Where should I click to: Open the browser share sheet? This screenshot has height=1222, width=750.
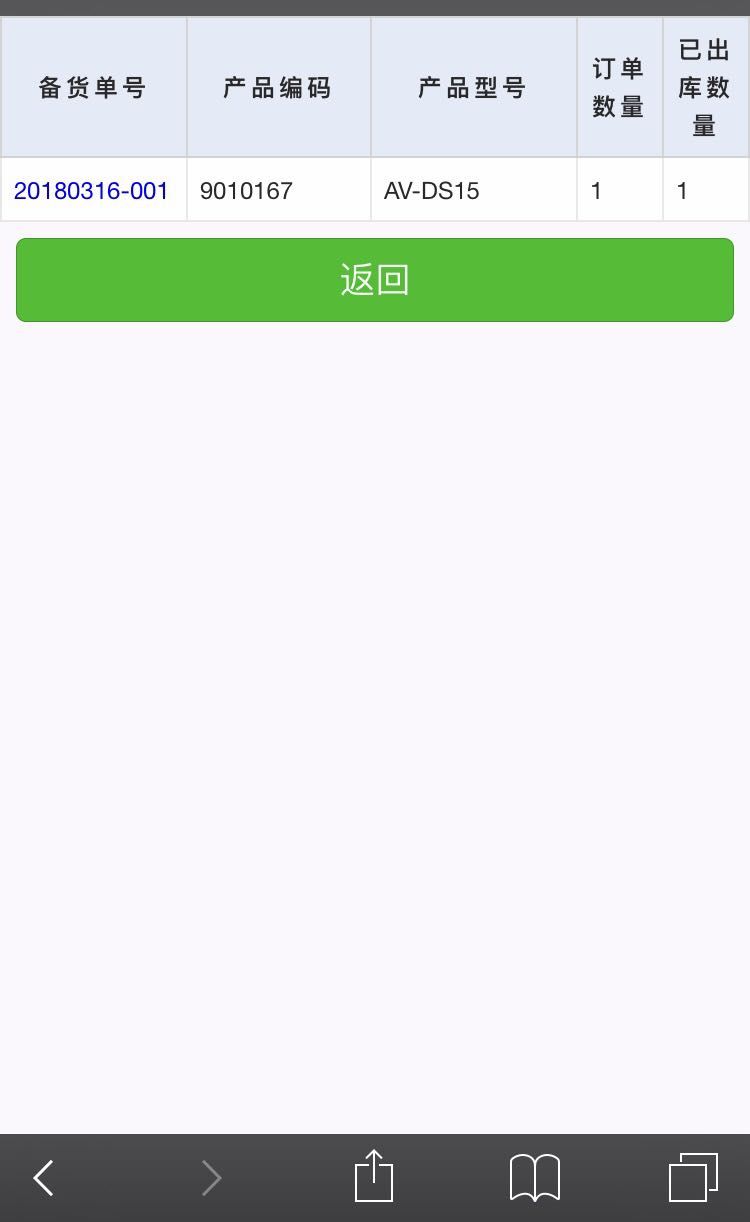374,1176
